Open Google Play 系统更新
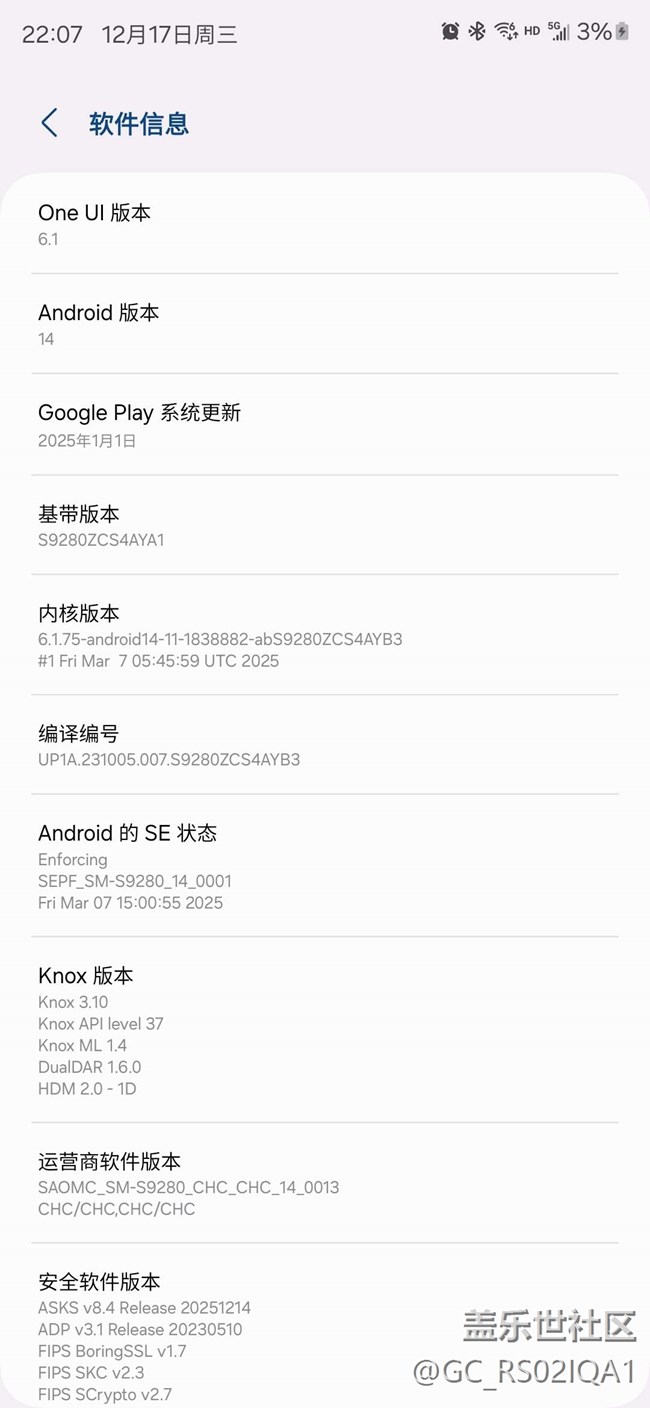This screenshot has width=650, height=1408. click(325, 424)
